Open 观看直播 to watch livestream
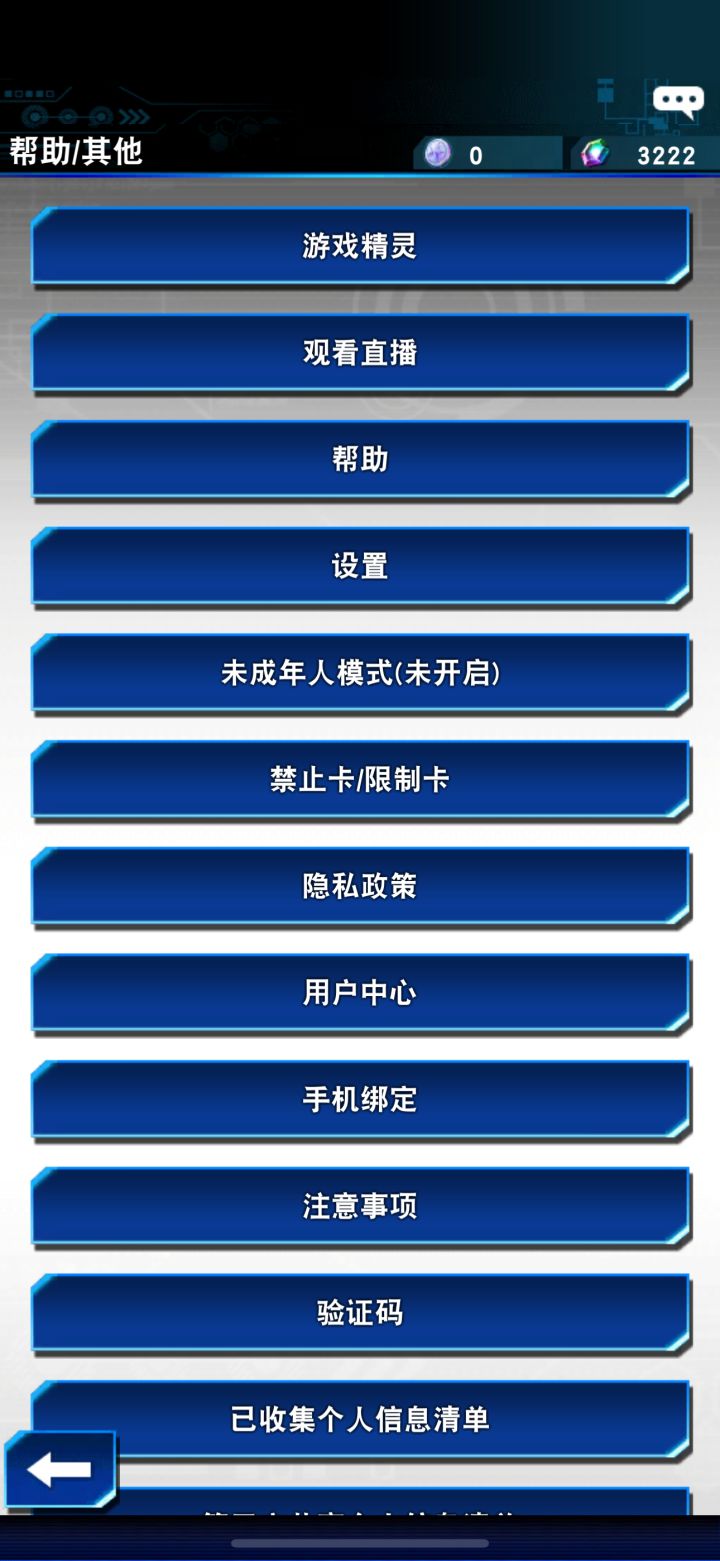The height and width of the screenshot is (1561, 720). 360,352
